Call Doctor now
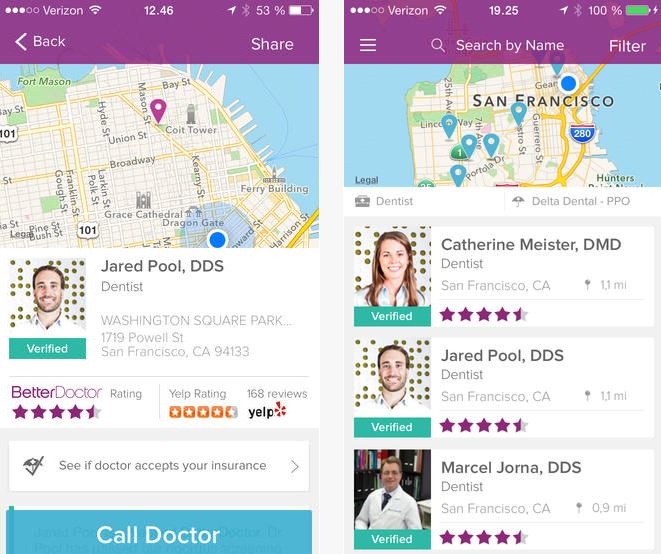661x554 pixels. (x=158, y=533)
